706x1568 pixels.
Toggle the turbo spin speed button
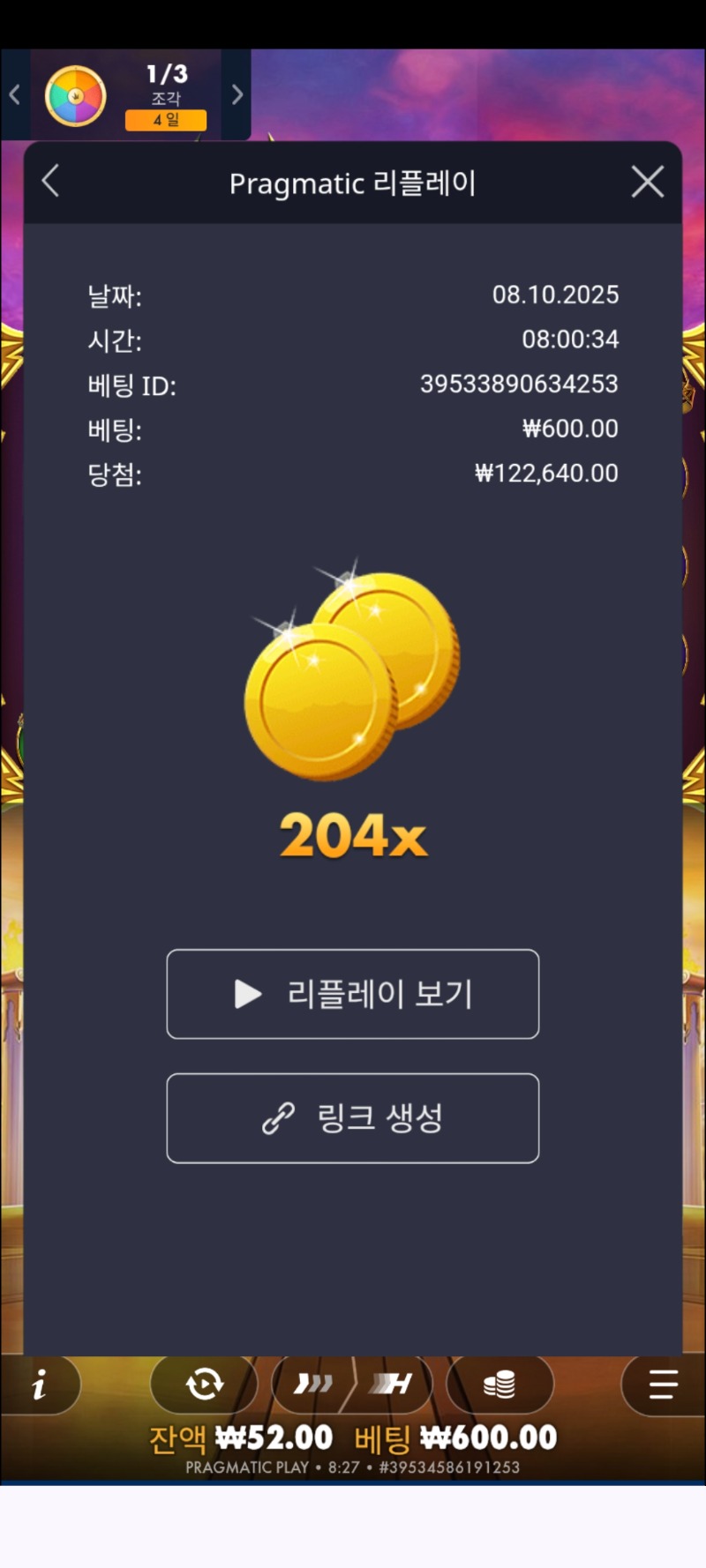[313, 1384]
